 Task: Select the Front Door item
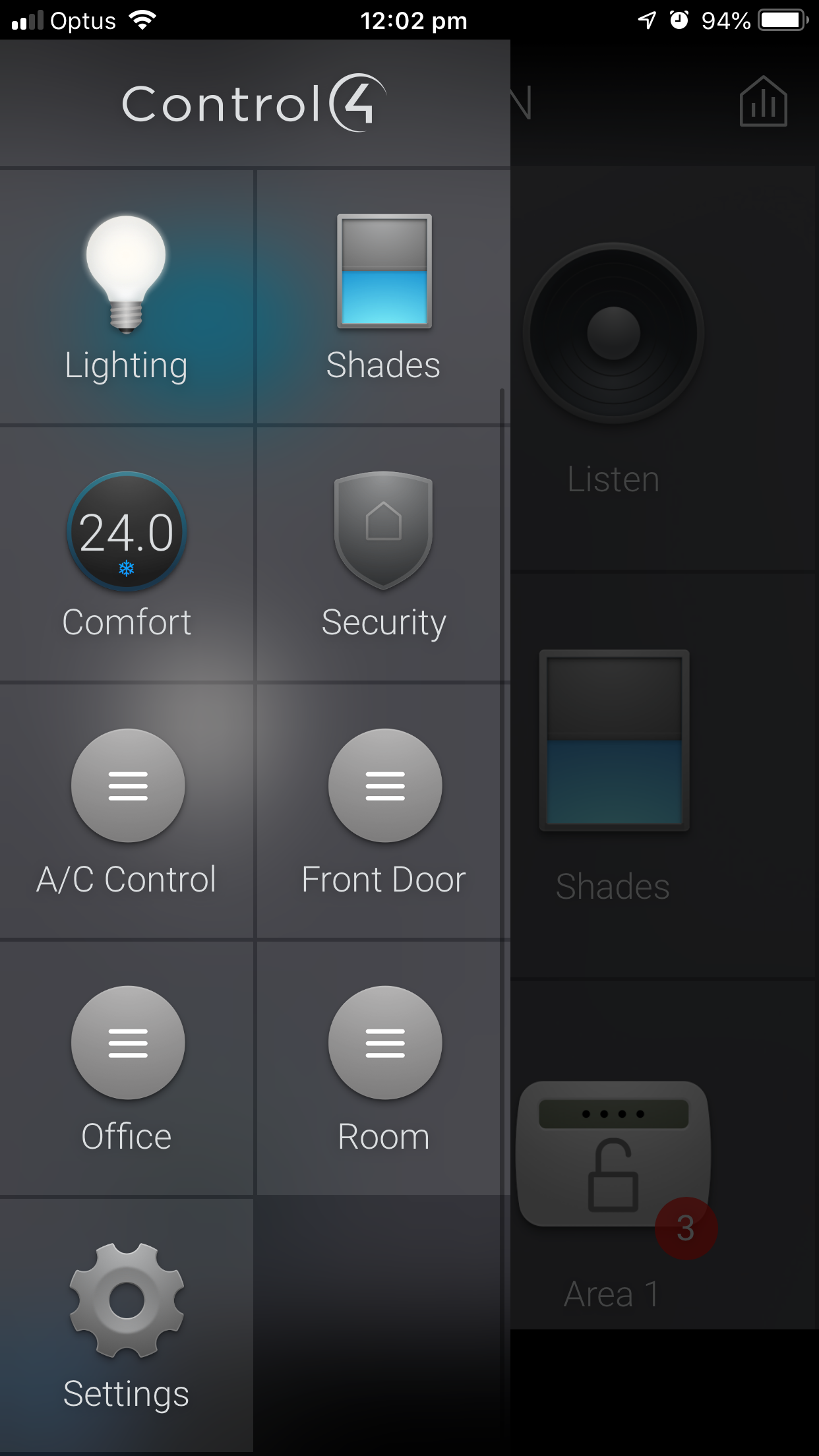tap(384, 811)
